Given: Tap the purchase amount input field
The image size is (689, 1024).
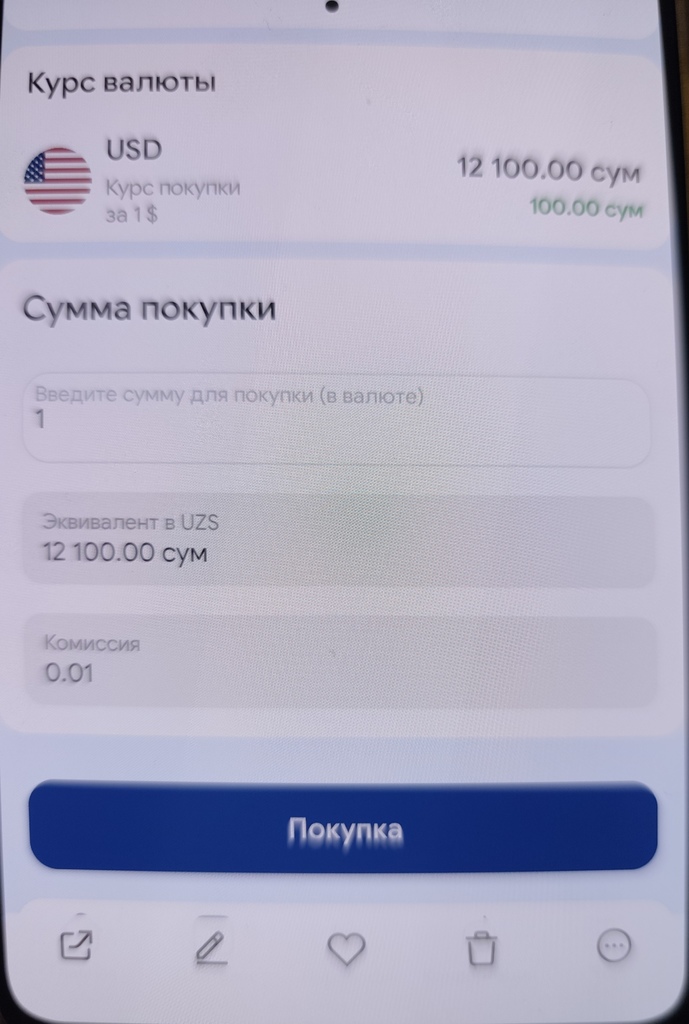Looking at the screenshot, I should tap(336, 421).
